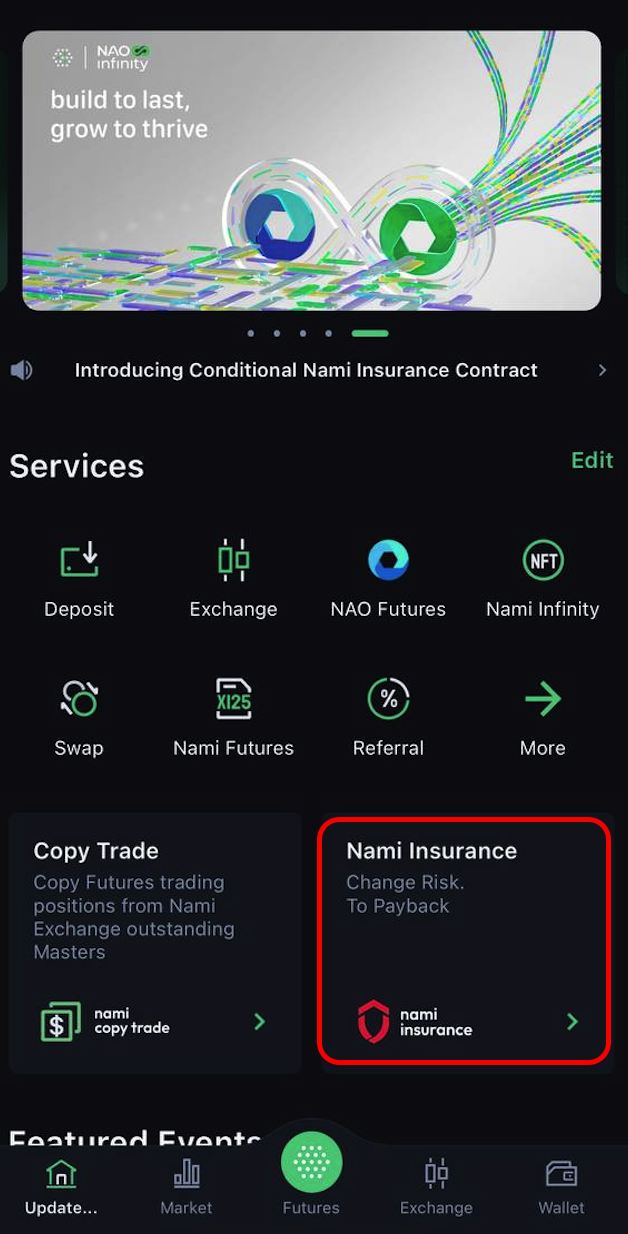Open the Copy Trade card
This screenshot has height=1234, width=628.
[x=155, y=942]
